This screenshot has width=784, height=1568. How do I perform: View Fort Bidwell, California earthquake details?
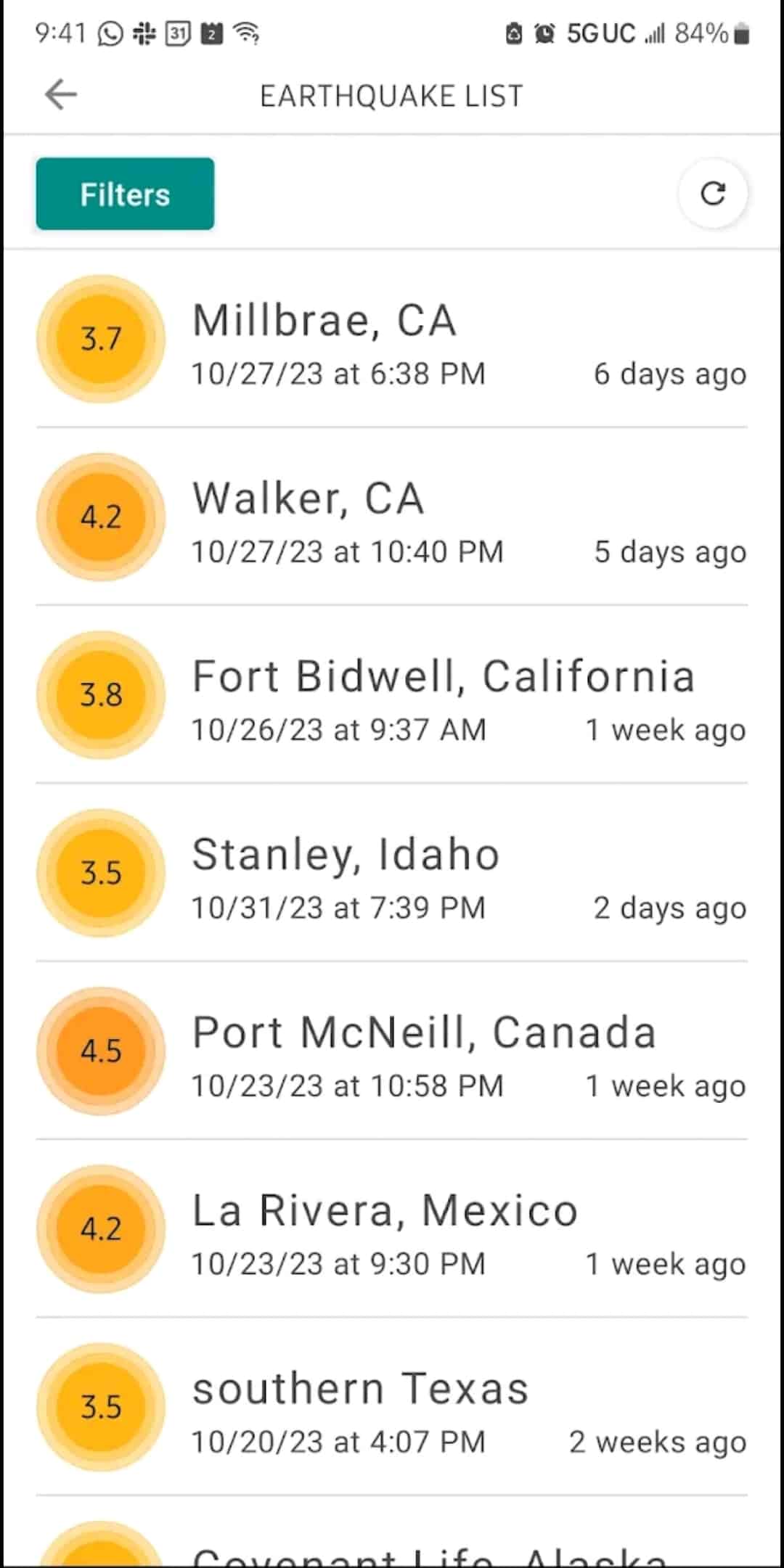pyautogui.click(x=392, y=694)
